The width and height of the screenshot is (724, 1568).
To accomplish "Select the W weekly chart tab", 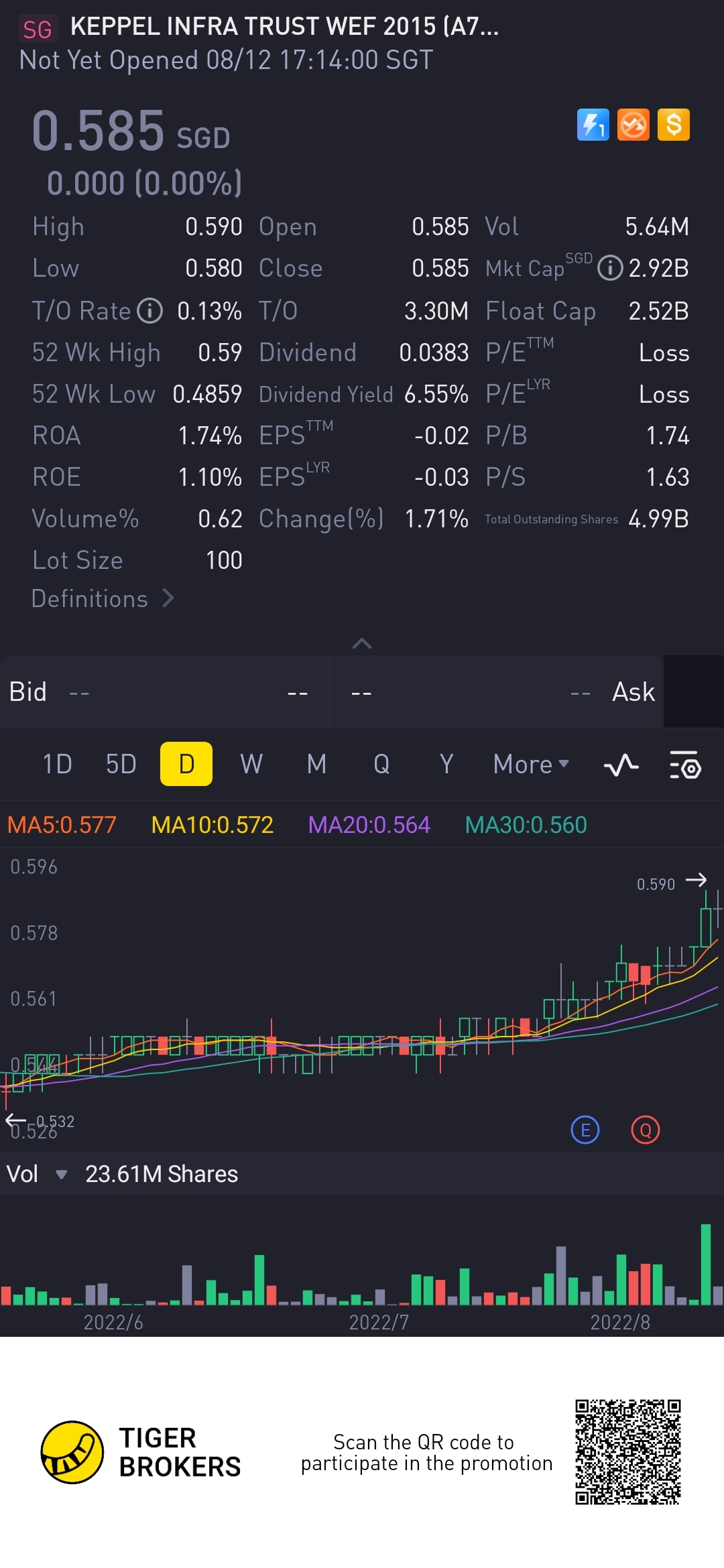I will tap(251, 764).
